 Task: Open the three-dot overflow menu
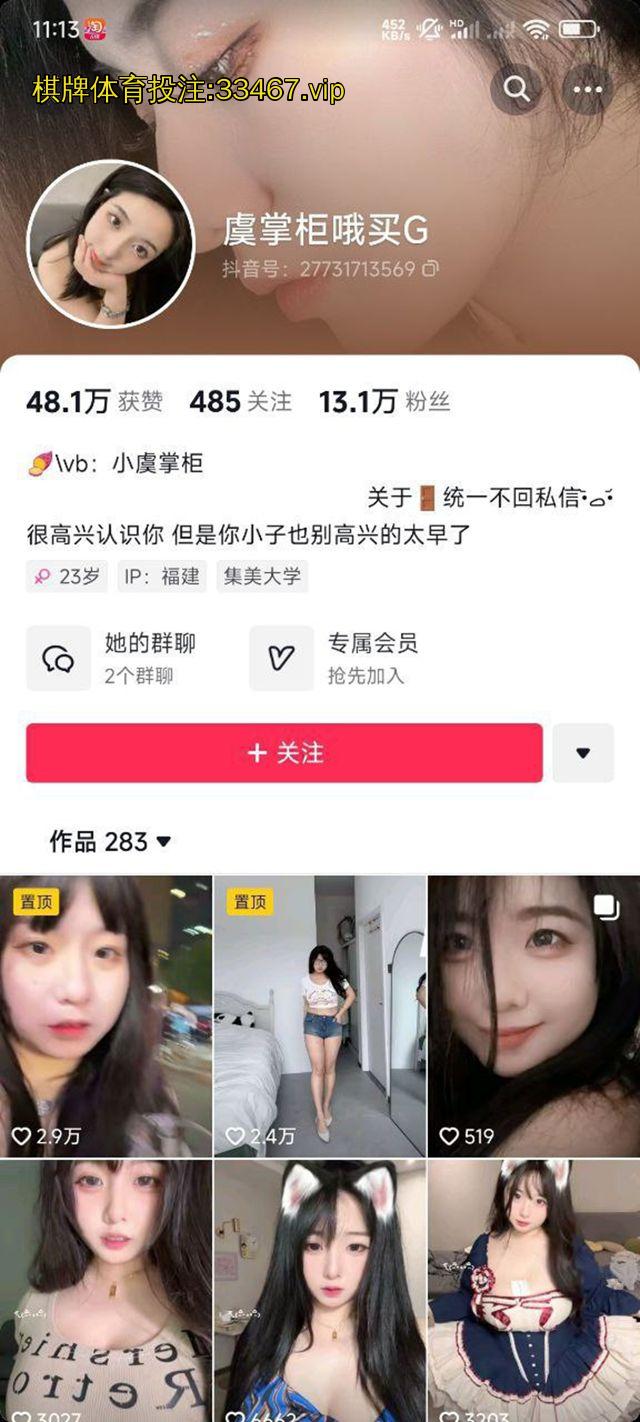click(x=587, y=90)
